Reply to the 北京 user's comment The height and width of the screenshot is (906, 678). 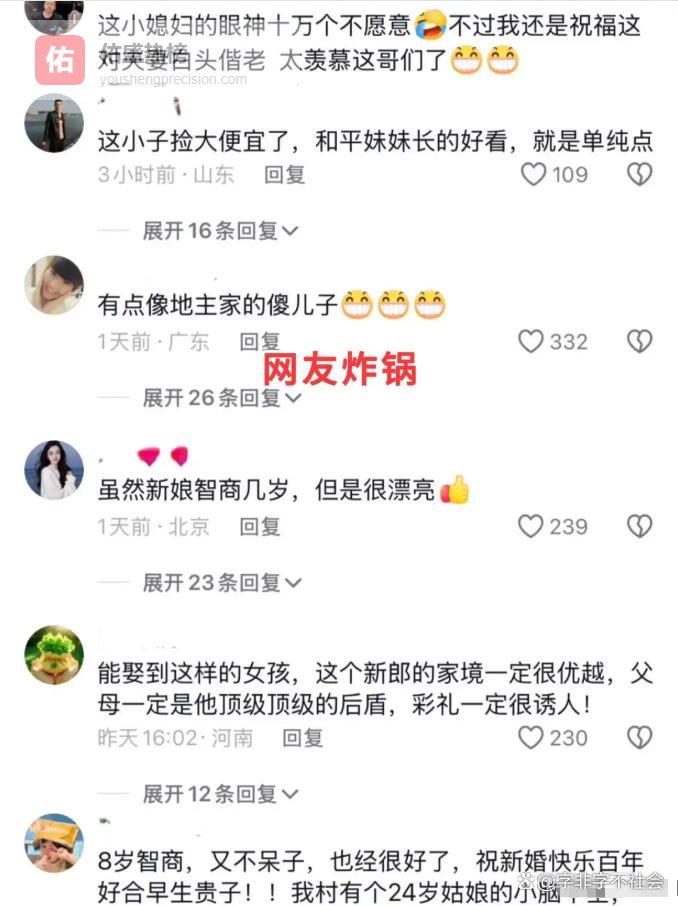coord(259,526)
